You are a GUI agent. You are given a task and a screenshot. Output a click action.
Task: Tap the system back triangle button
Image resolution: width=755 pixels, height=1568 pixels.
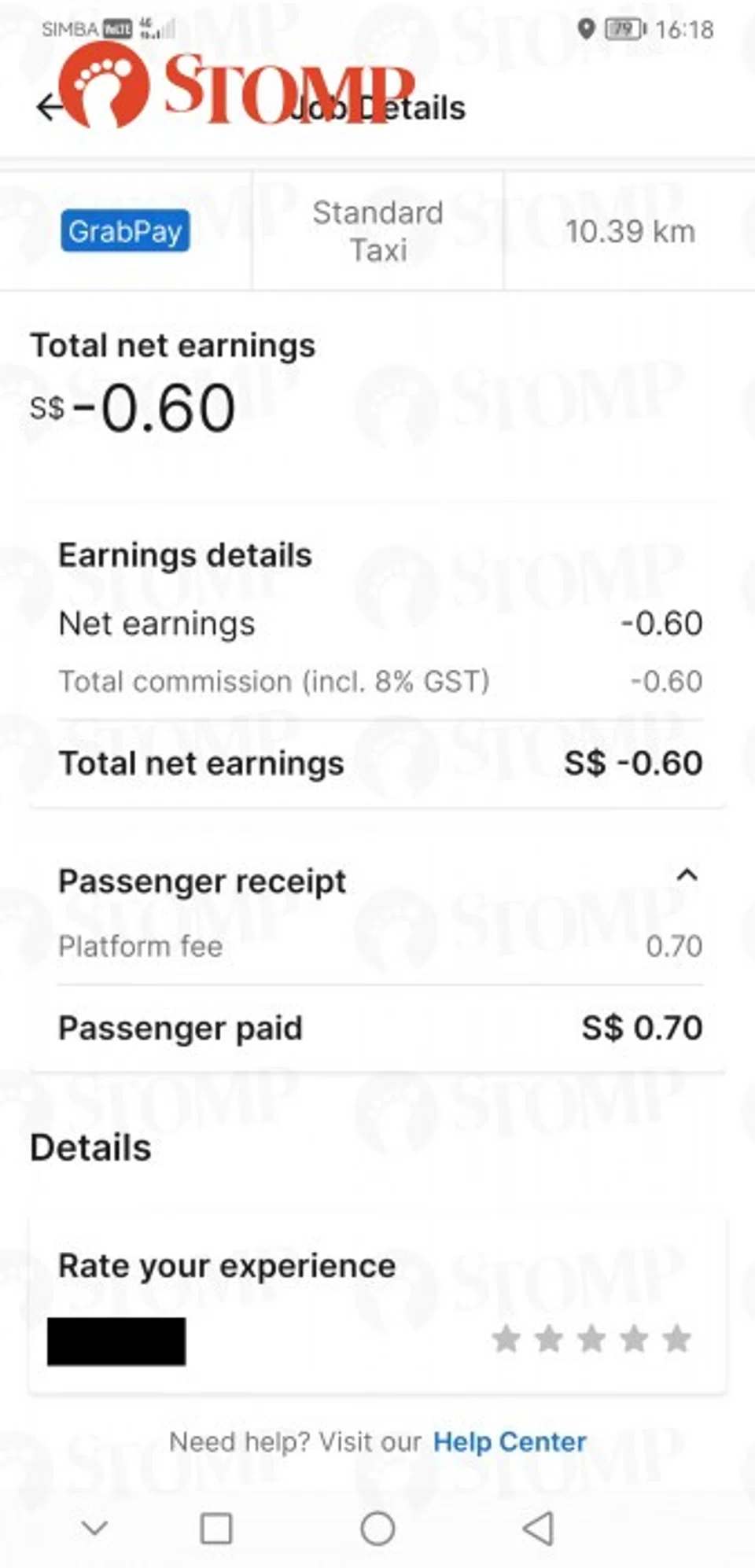[x=539, y=1529]
